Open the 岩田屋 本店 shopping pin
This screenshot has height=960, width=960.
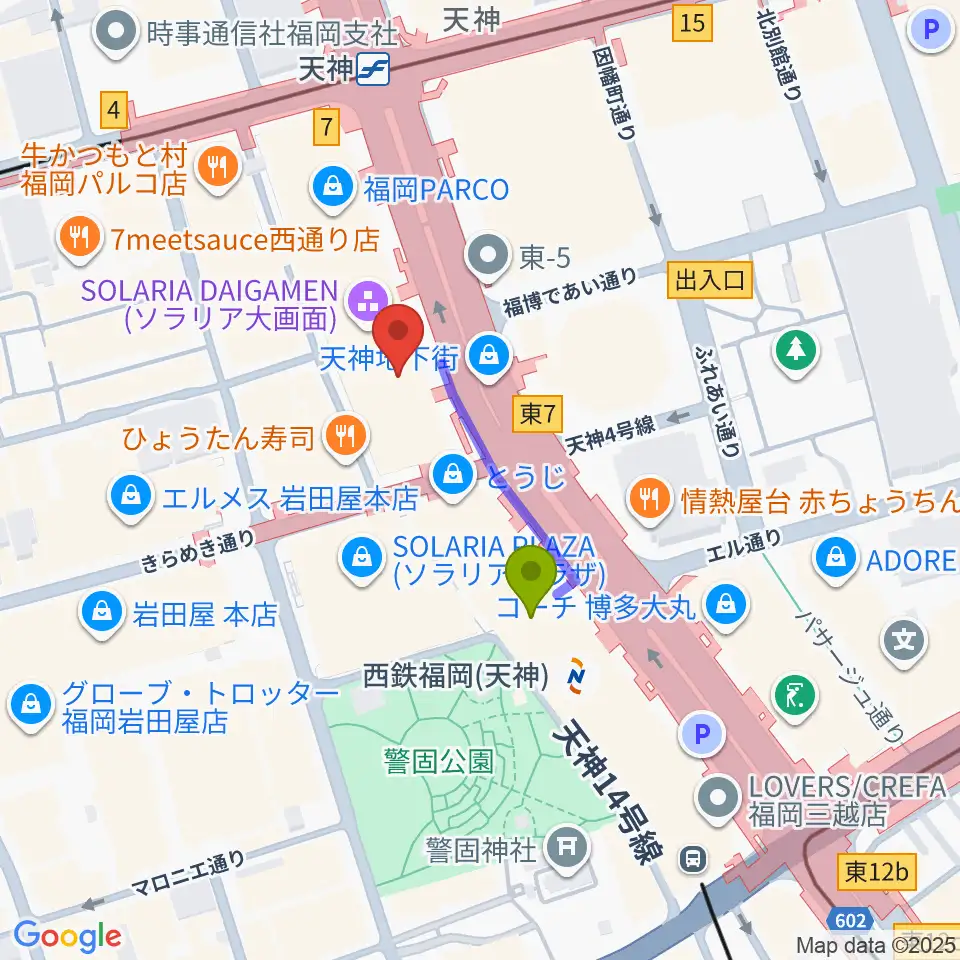101,614
